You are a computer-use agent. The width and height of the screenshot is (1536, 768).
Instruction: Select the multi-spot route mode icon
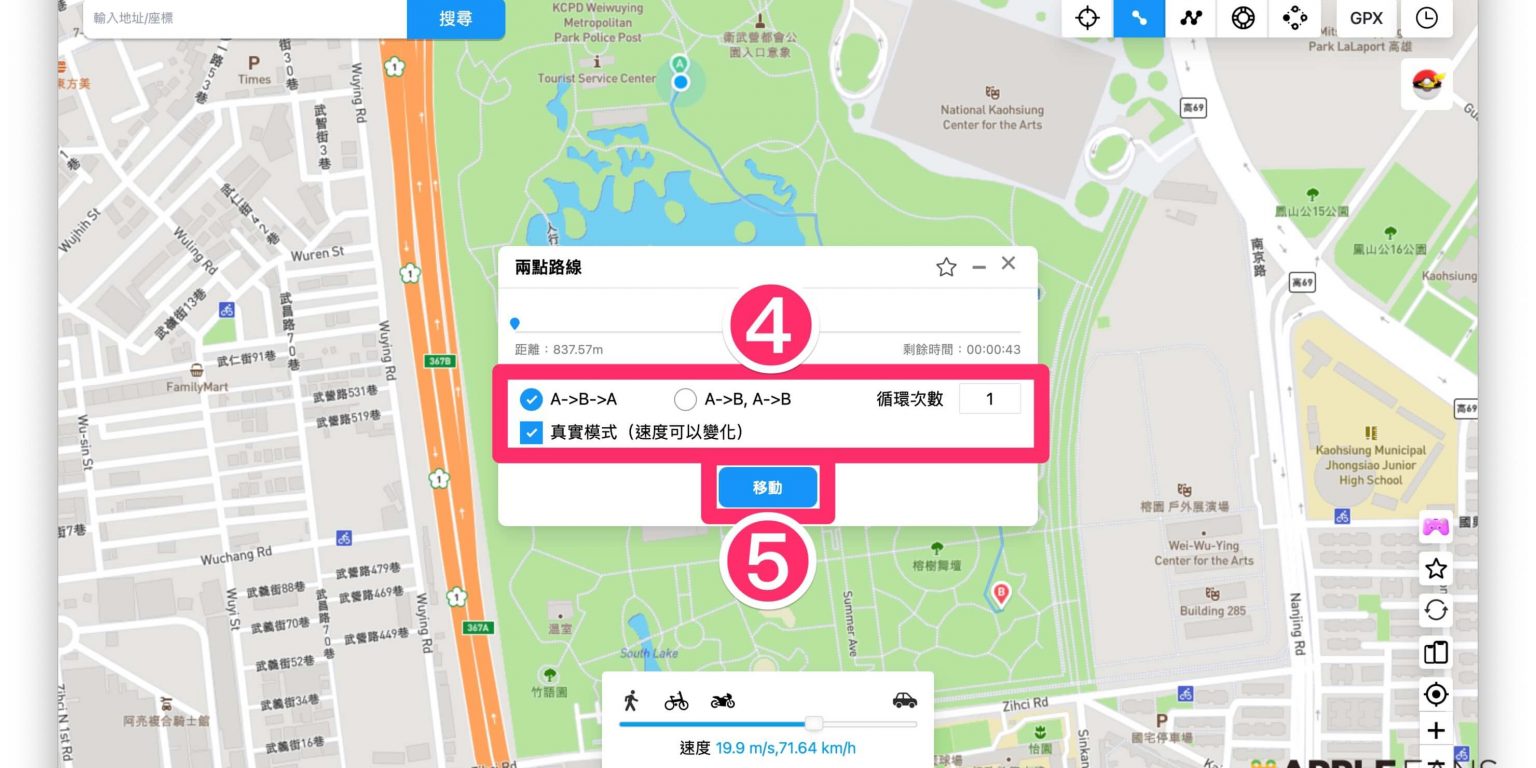point(1190,18)
